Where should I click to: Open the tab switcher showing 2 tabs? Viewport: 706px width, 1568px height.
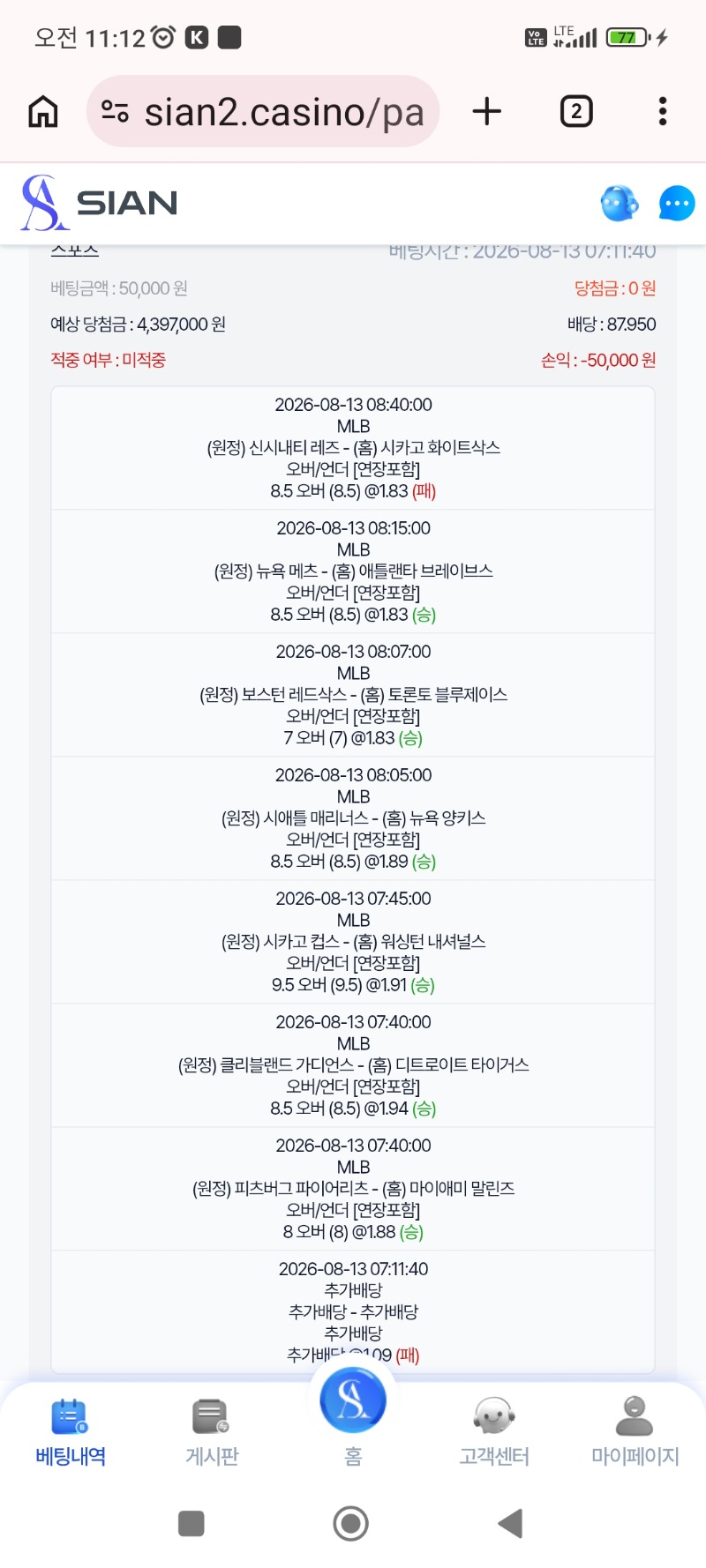coord(576,111)
